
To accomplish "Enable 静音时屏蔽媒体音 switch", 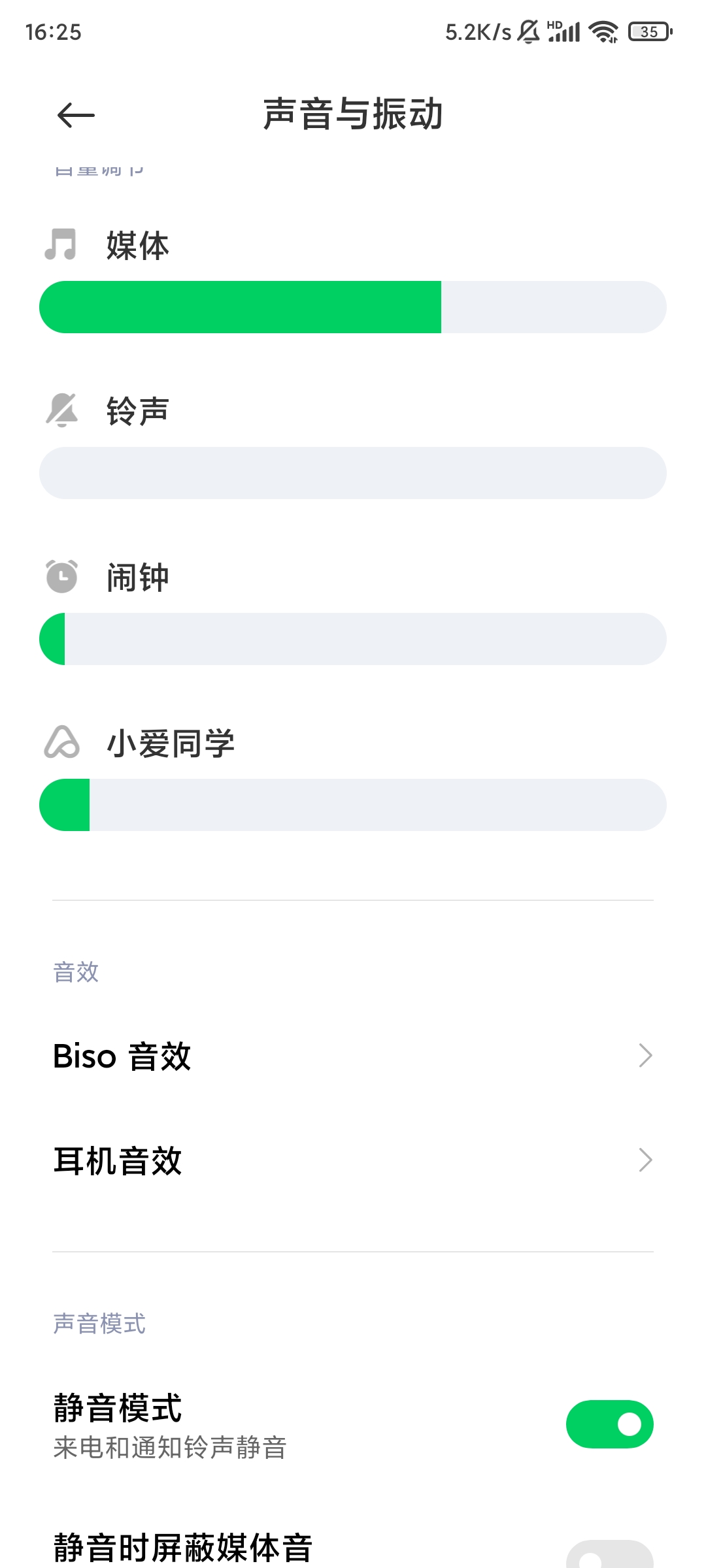I will pos(610,1555).
